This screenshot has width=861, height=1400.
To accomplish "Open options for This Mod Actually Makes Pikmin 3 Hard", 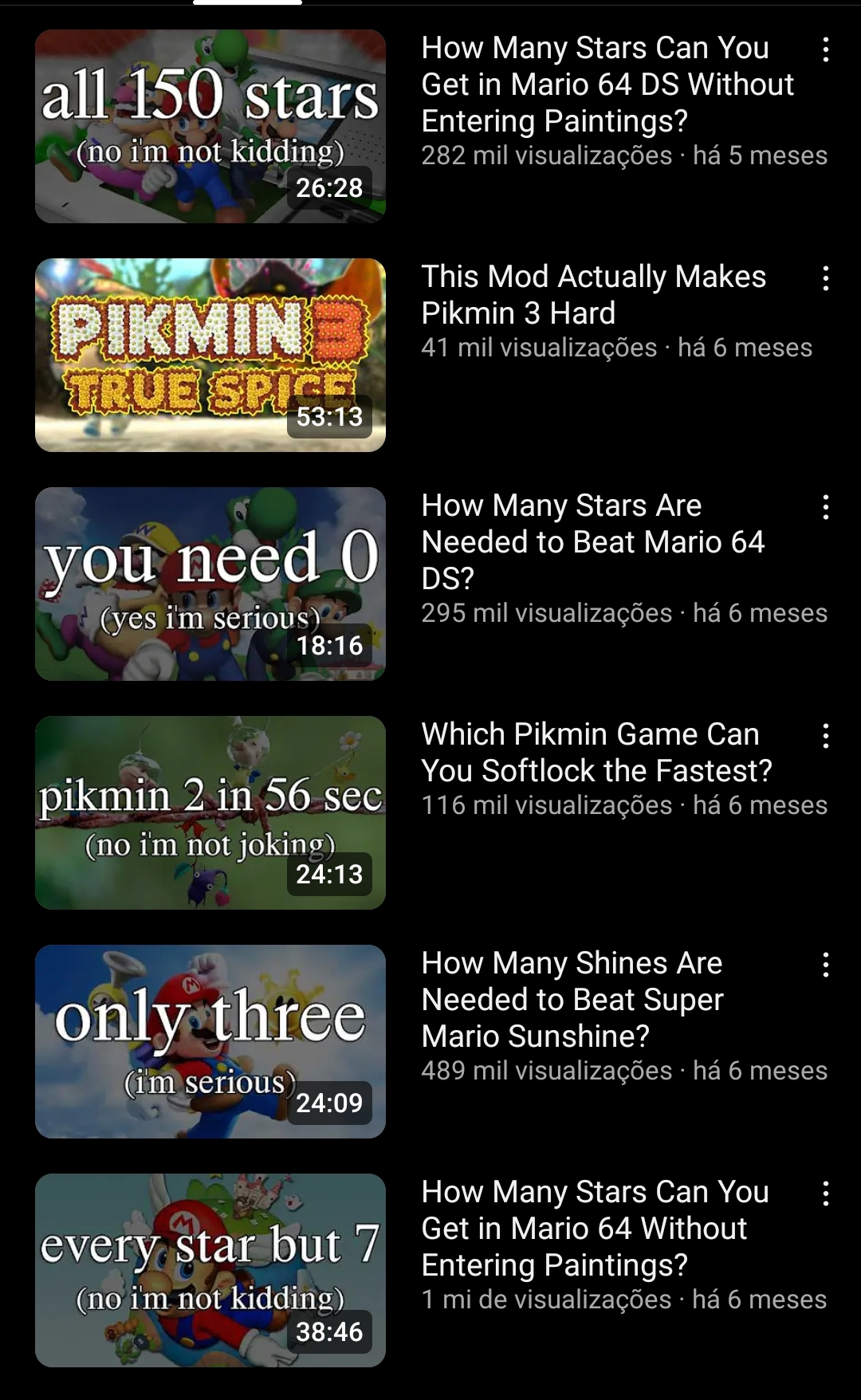I will point(826,279).
